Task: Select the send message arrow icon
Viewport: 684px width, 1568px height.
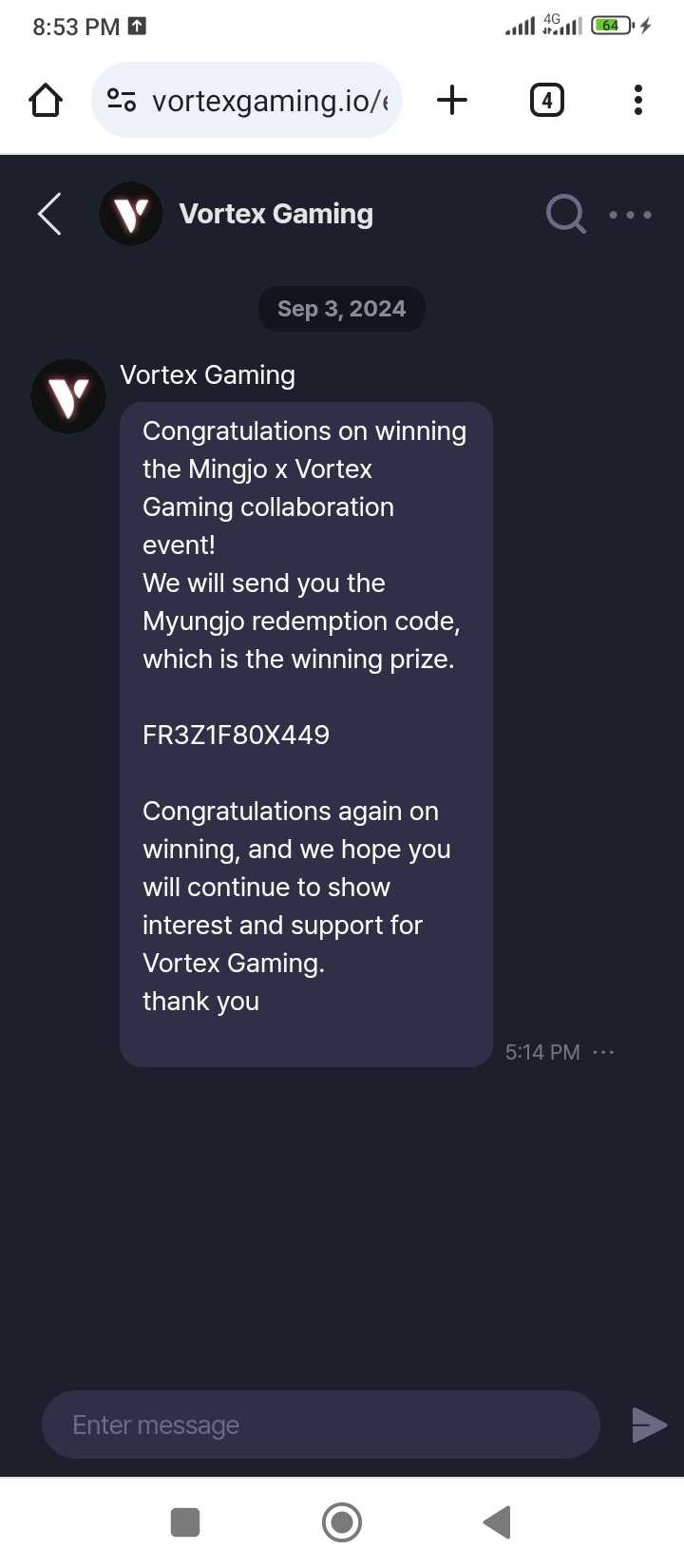Action: pyautogui.click(x=649, y=1425)
